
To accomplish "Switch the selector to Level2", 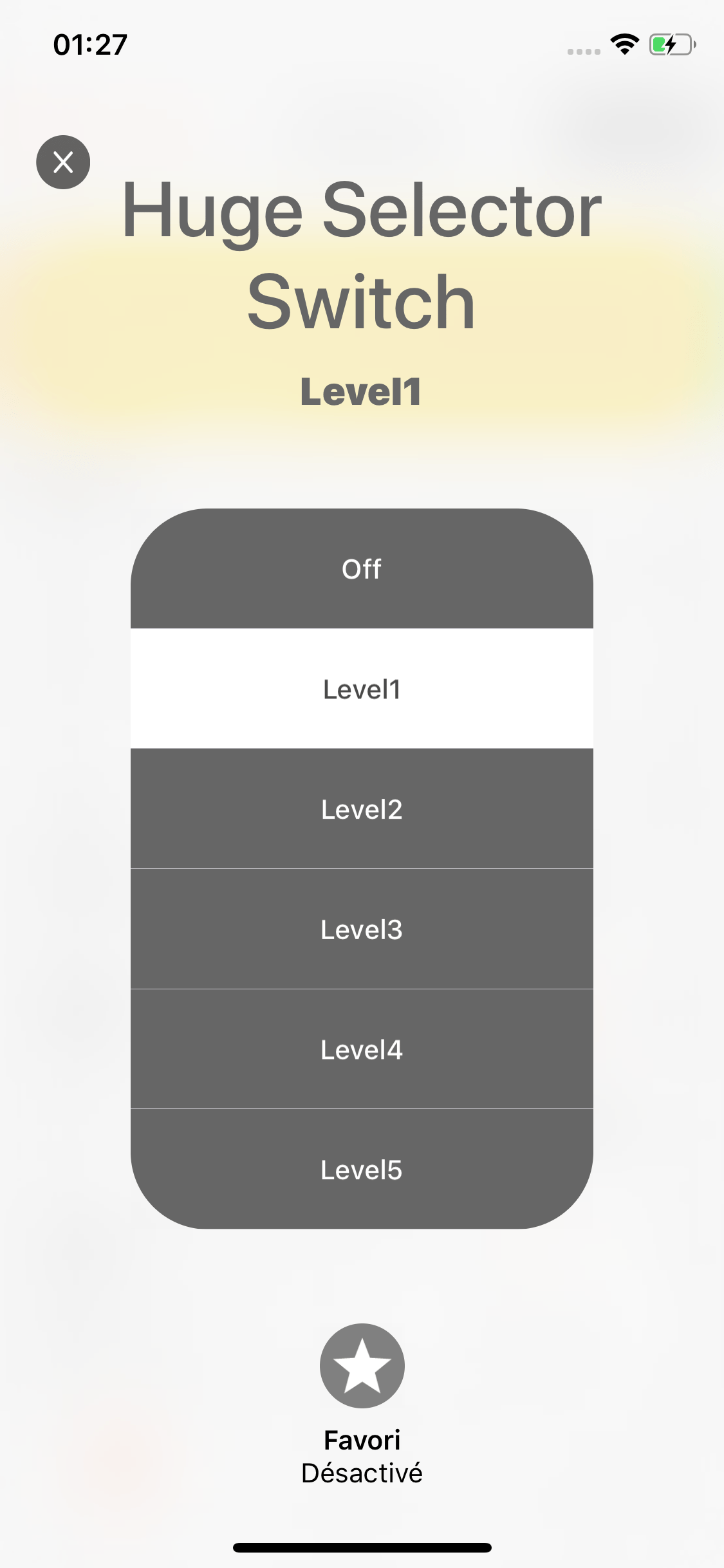I will point(362,809).
